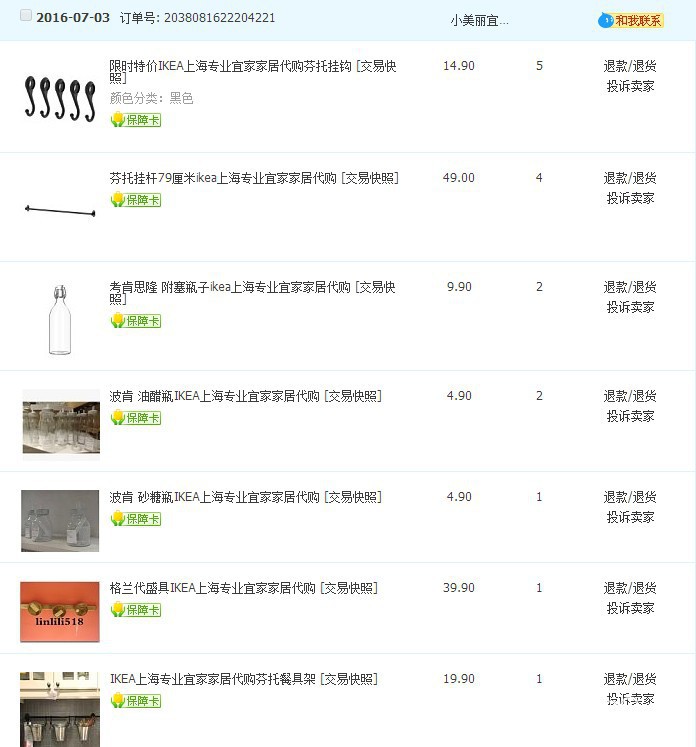The width and height of the screenshot is (696, 747).
Task: Open the 芬托餐具架 product thumbnail
Action: 60,708
